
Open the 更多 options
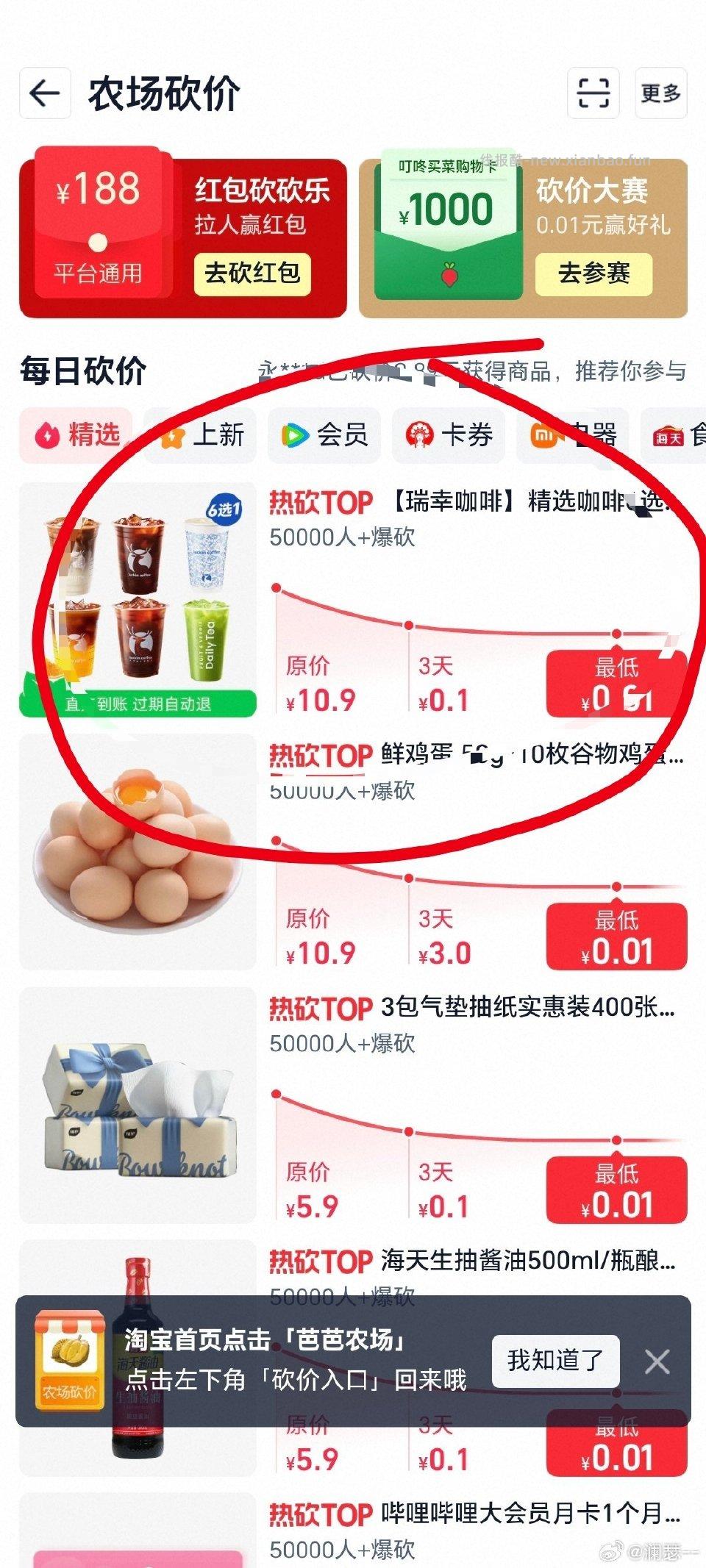click(x=660, y=94)
